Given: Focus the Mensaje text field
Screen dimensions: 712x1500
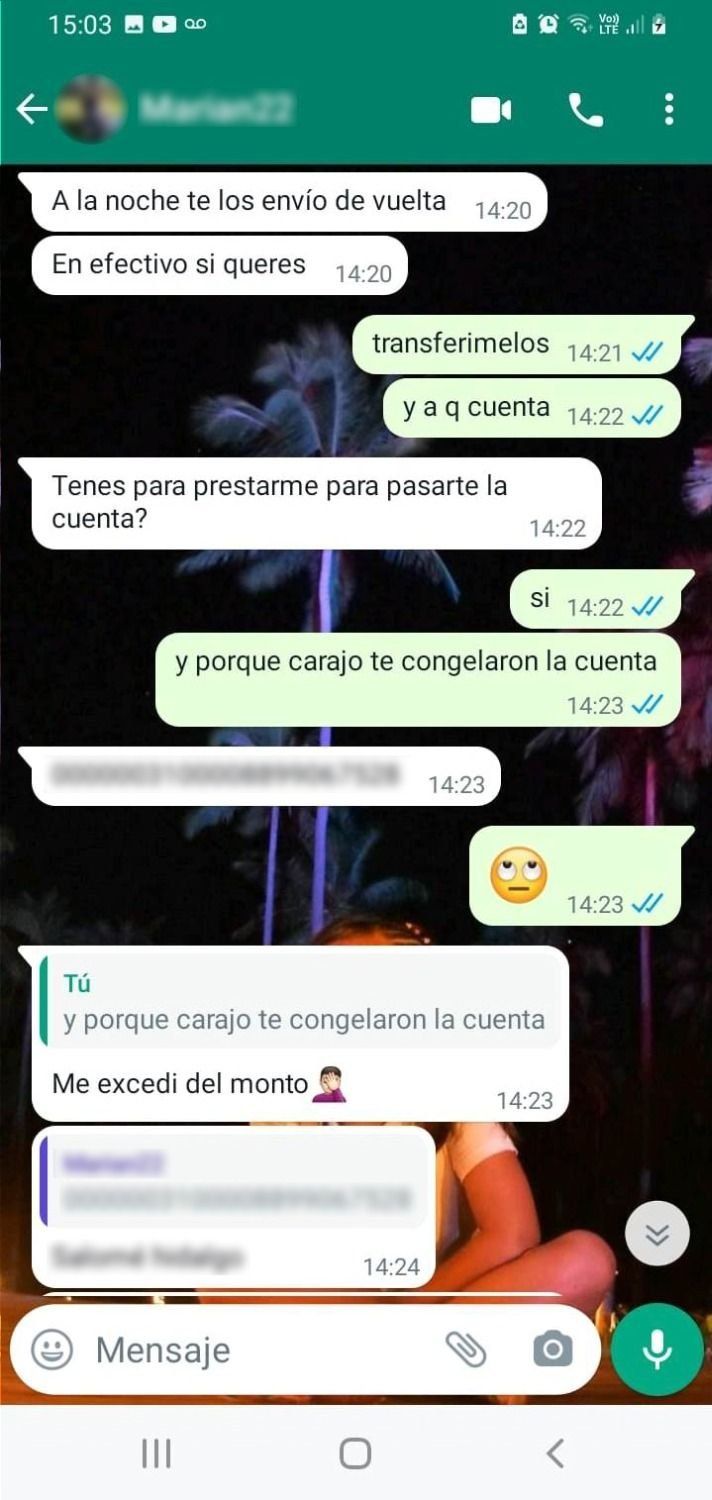Looking at the screenshot, I should 260,1350.
